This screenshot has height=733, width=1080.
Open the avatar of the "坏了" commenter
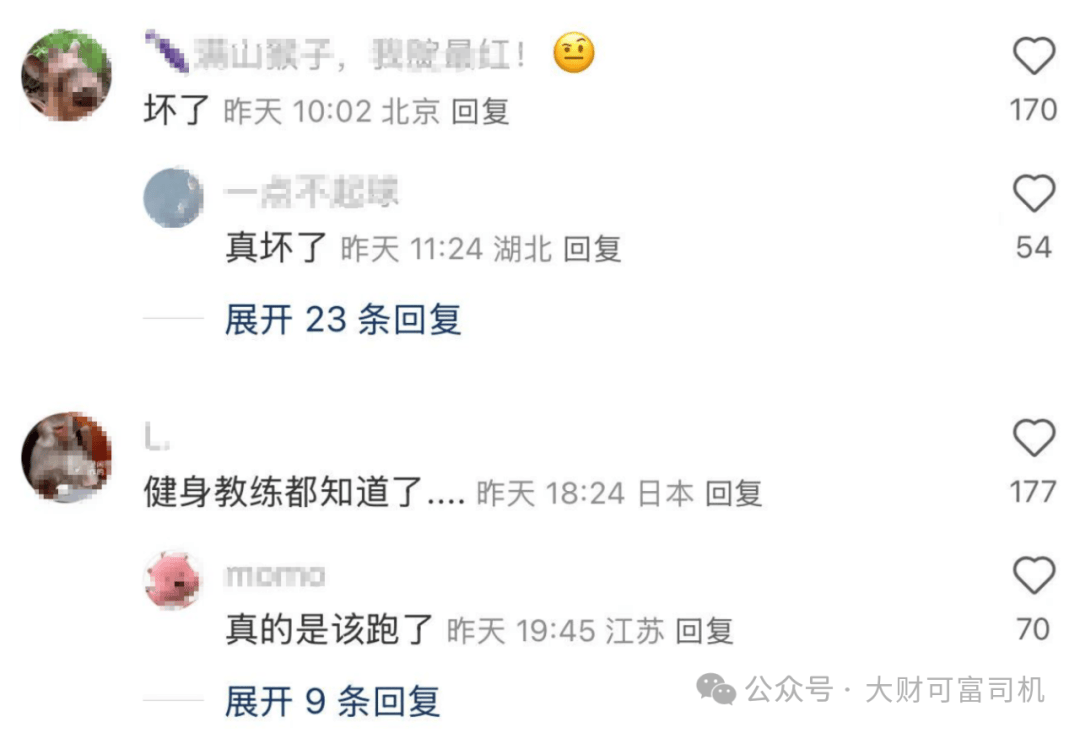pyautogui.click(x=67, y=75)
